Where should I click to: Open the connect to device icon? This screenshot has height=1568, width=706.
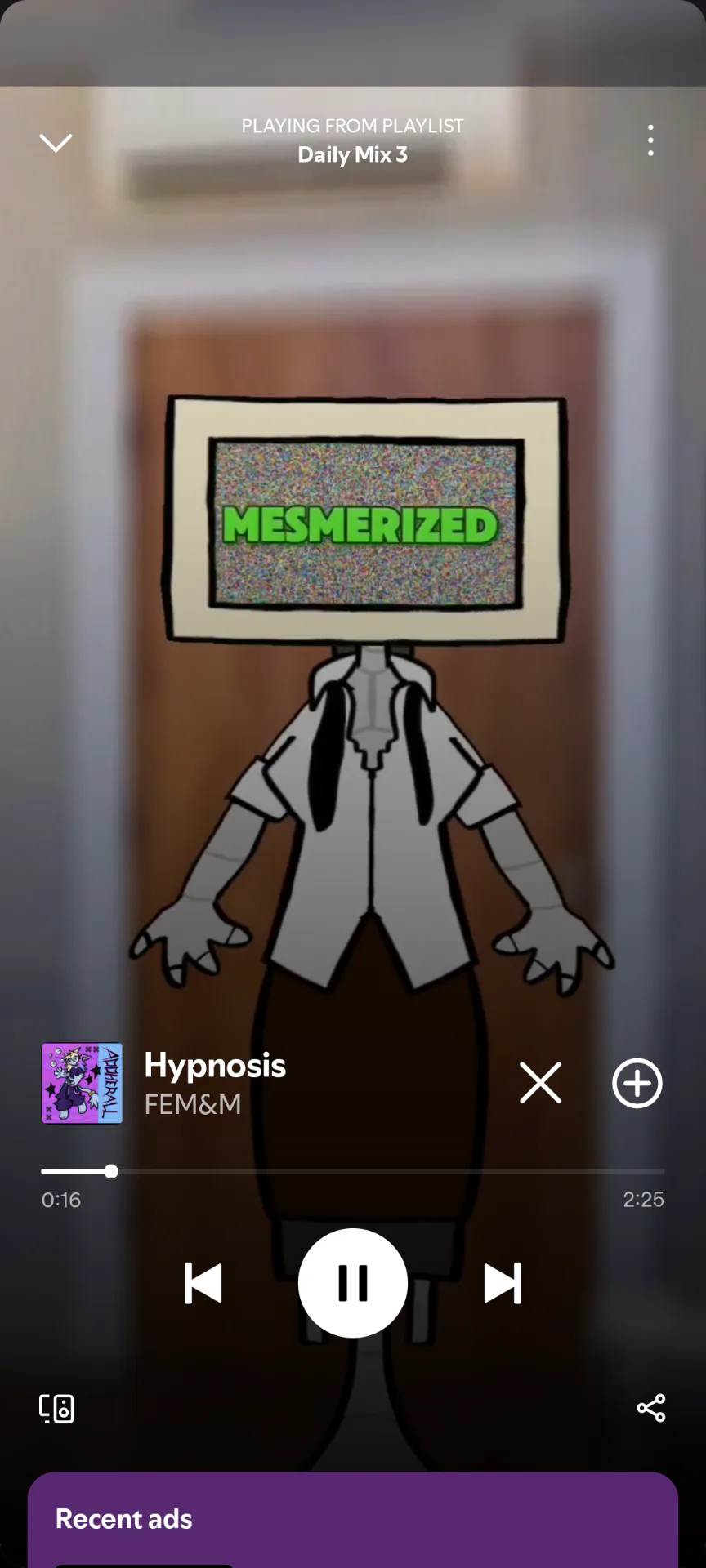coord(56,1409)
